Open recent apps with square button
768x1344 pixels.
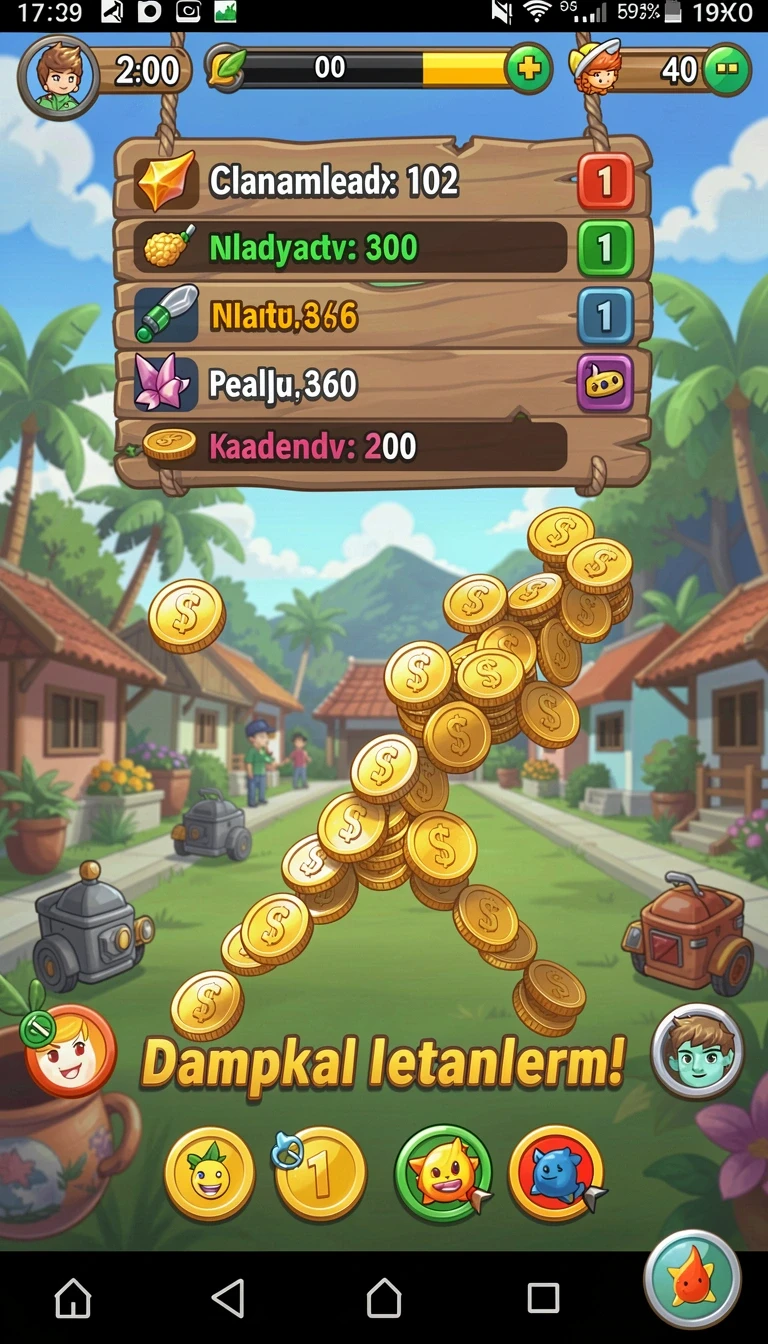pos(543,1298)
